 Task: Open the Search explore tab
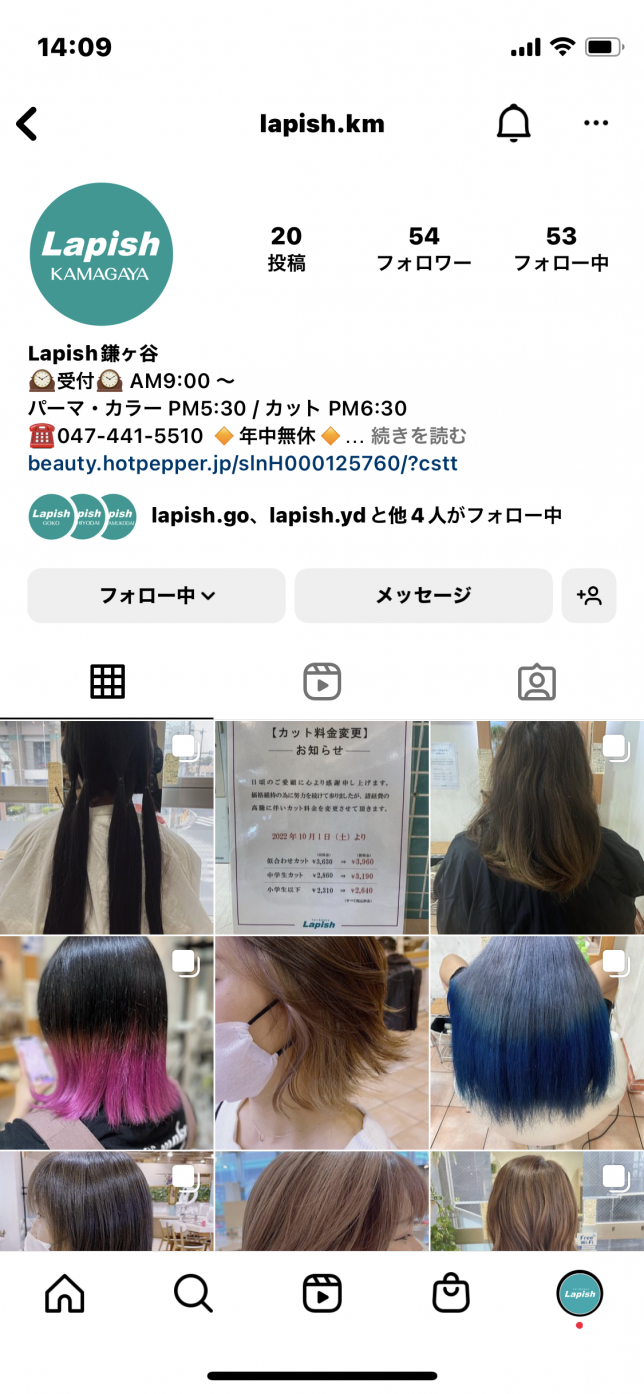[x=193, y=1293]
